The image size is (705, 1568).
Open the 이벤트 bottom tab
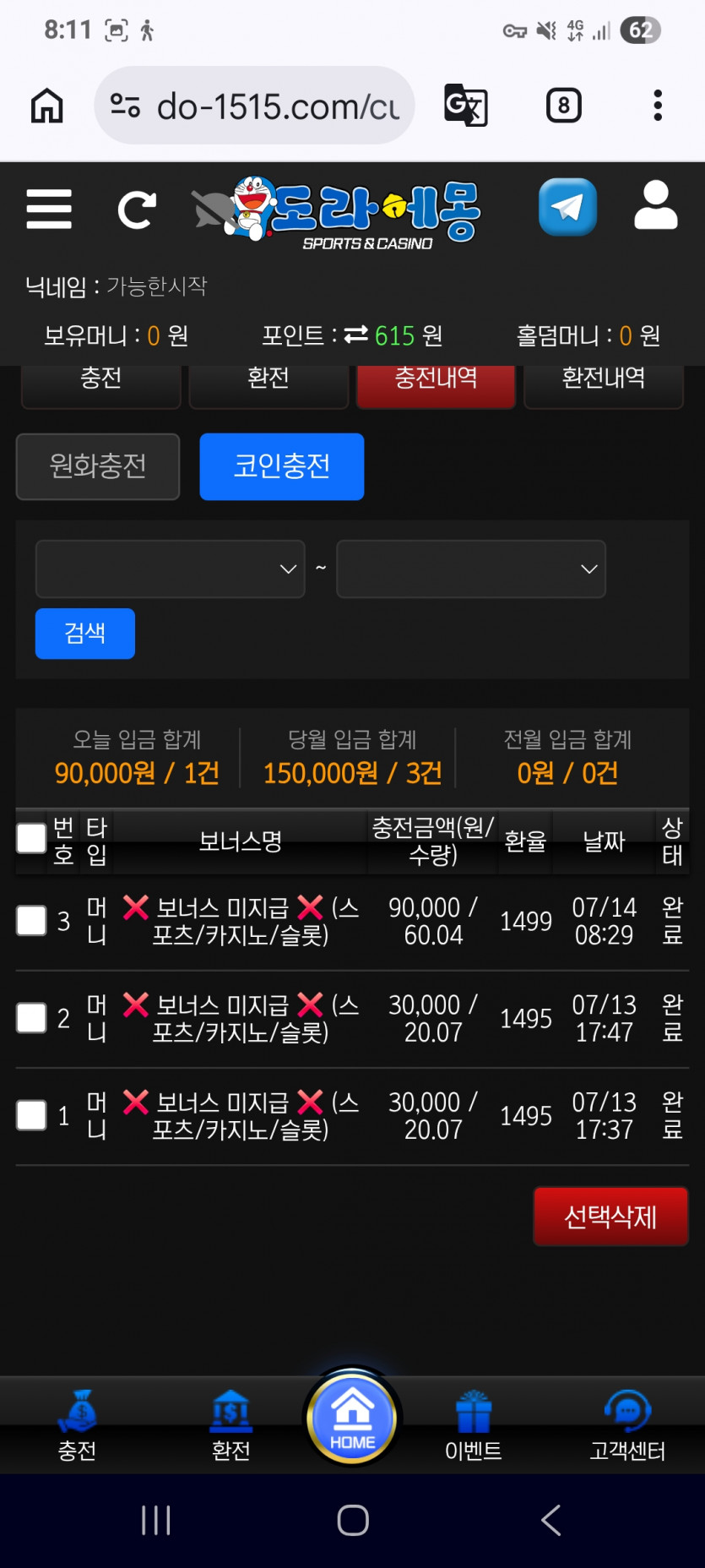pyautogui.click(x=473, y=1426)
